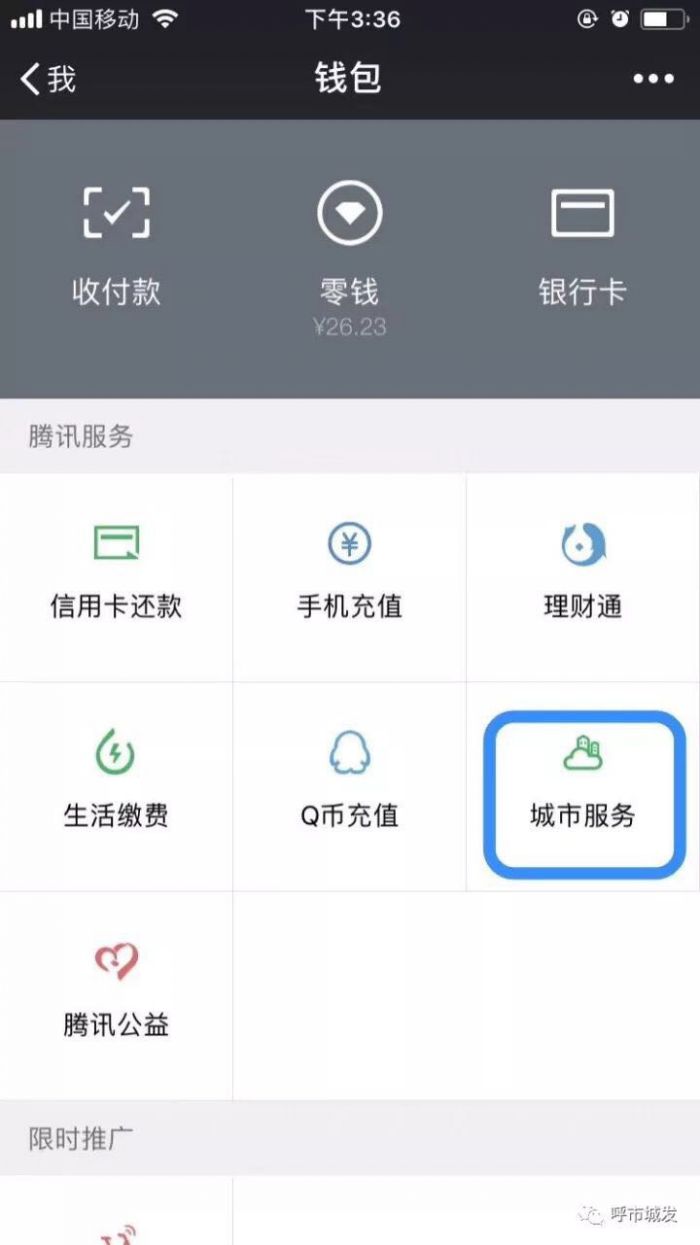This screenshot has height=1245, width=700.
Task: Open 城市服务 city services
Action: (582, 787)
